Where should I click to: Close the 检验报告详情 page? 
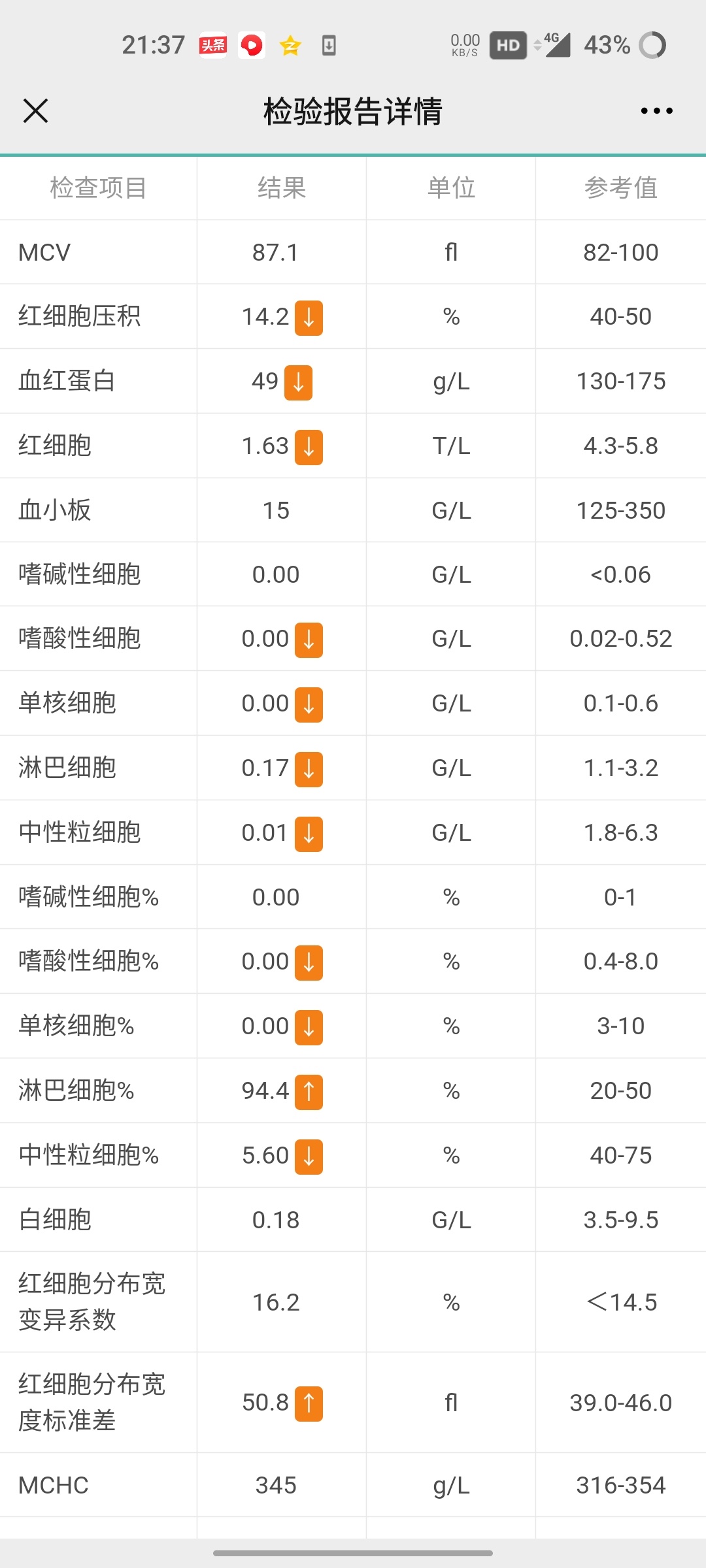tap(35, 110)
